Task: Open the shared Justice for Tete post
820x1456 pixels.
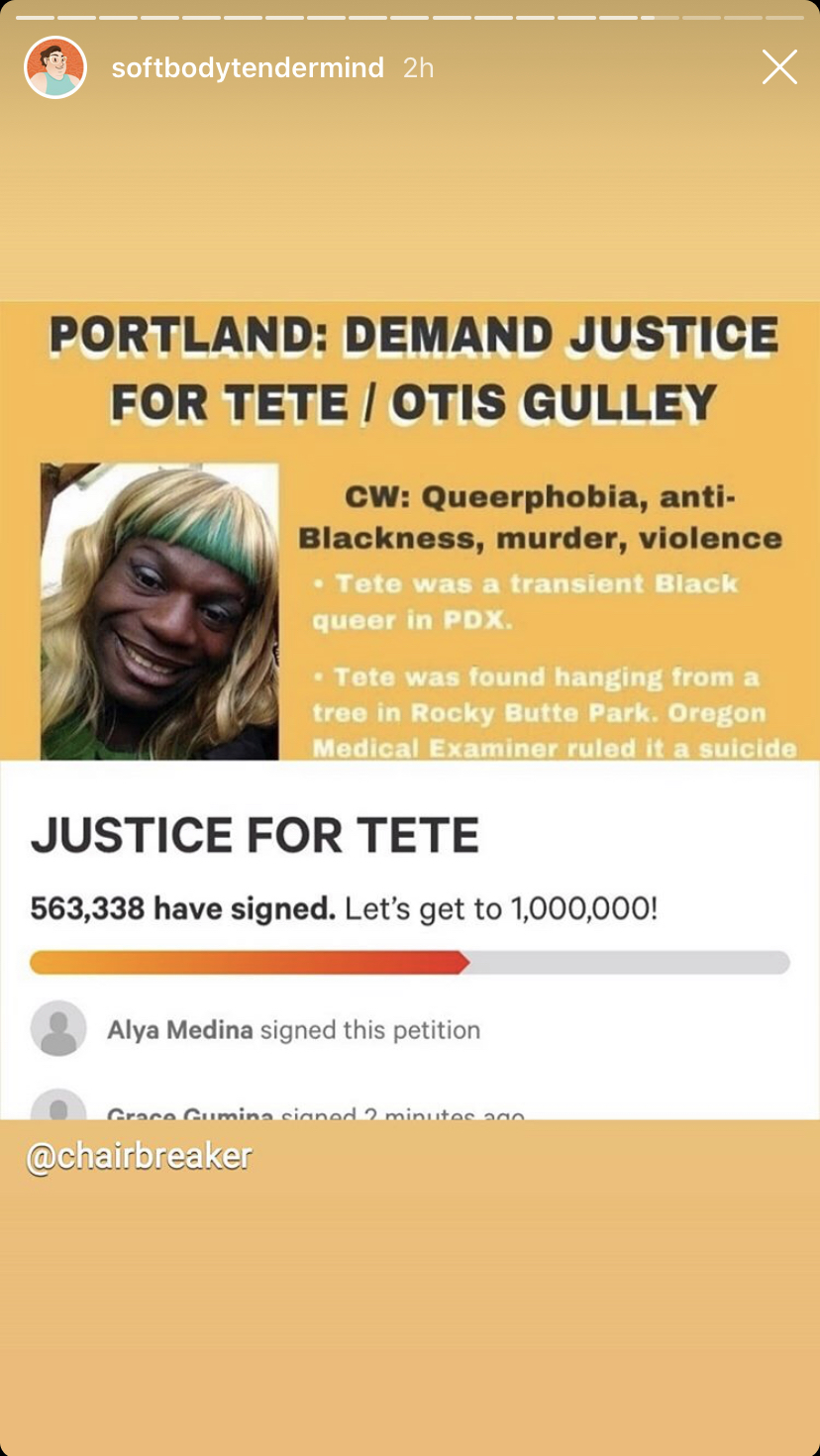Action: [410, 710]
